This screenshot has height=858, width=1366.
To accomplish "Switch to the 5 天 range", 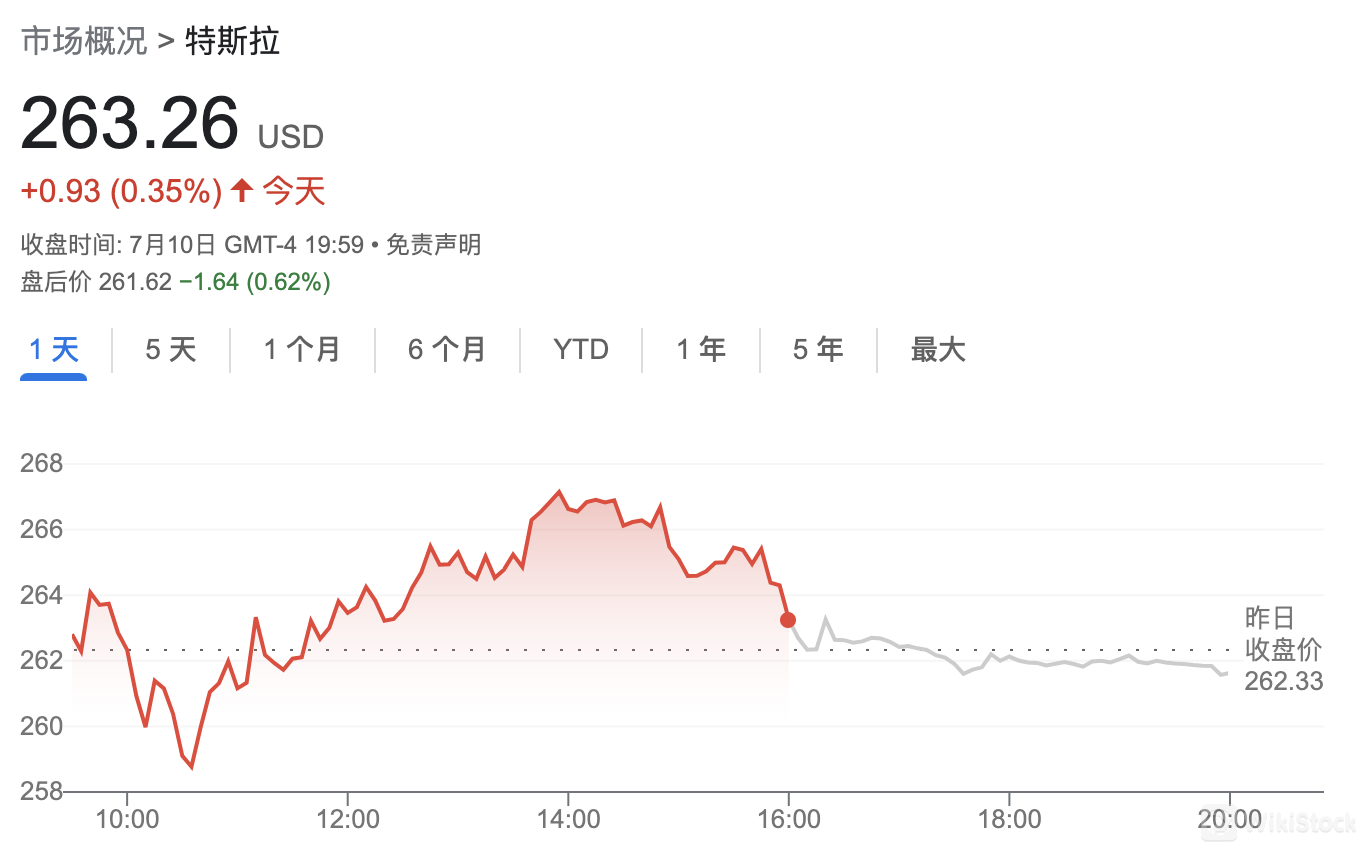I will tap(171, 349).
